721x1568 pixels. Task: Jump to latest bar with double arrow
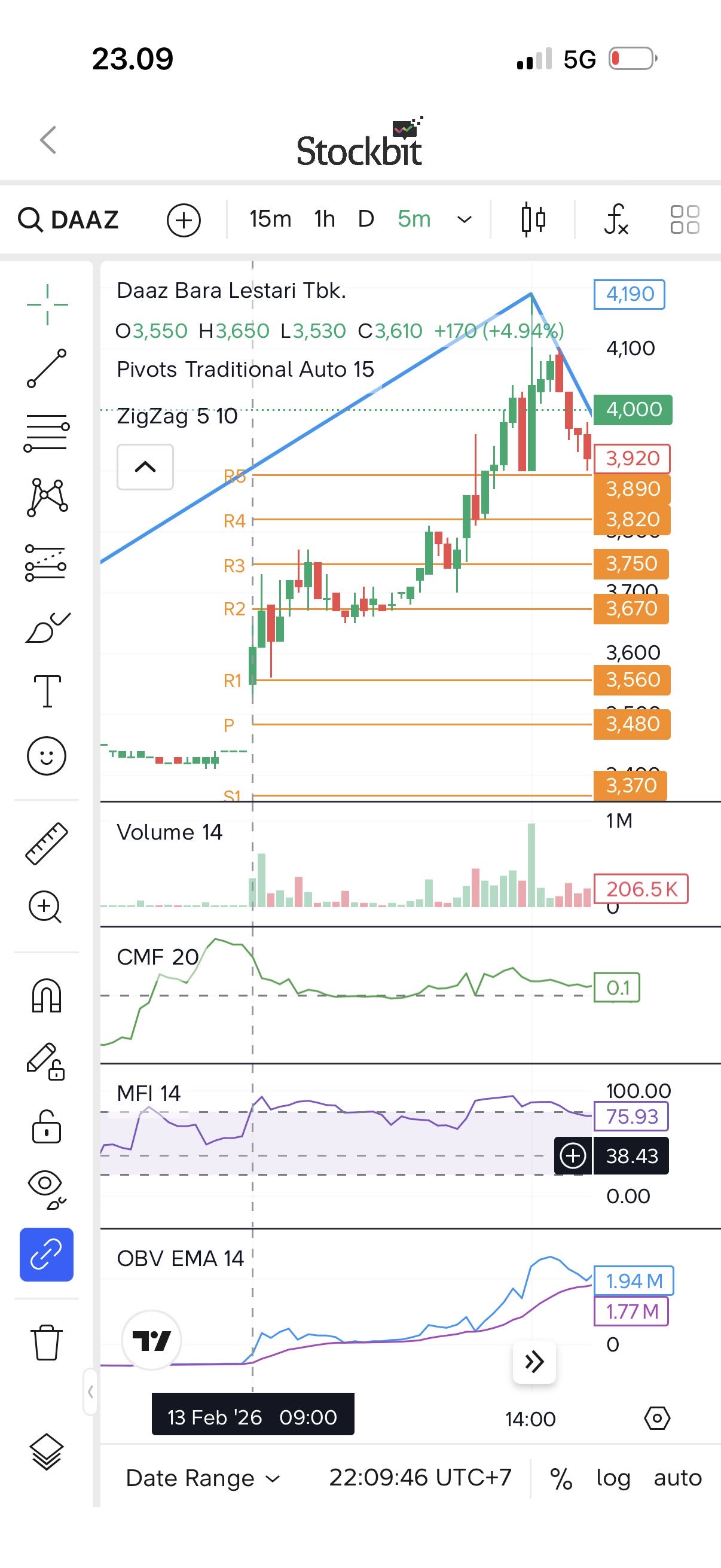(534, 1362)
